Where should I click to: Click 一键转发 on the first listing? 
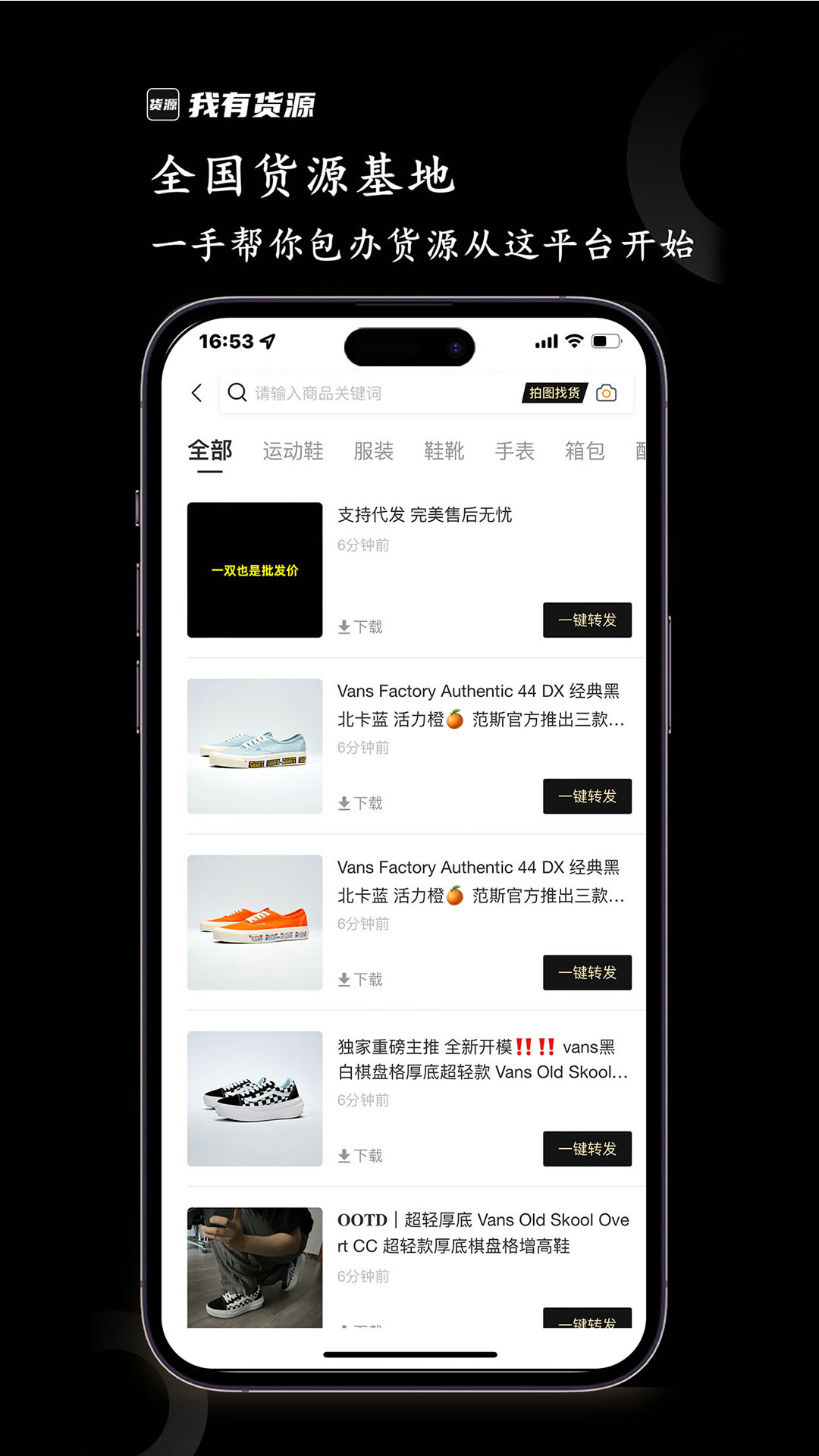587,620
